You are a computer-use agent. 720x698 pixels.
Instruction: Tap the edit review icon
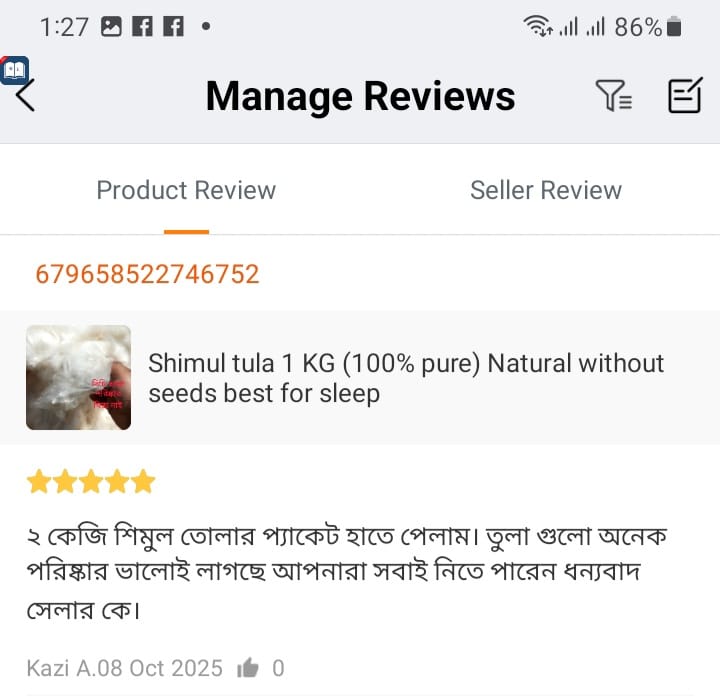(685, 96)
